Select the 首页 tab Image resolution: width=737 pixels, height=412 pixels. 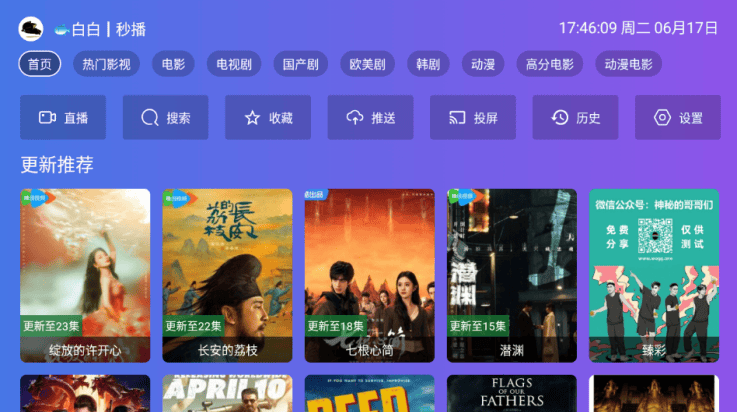[40, 64]
